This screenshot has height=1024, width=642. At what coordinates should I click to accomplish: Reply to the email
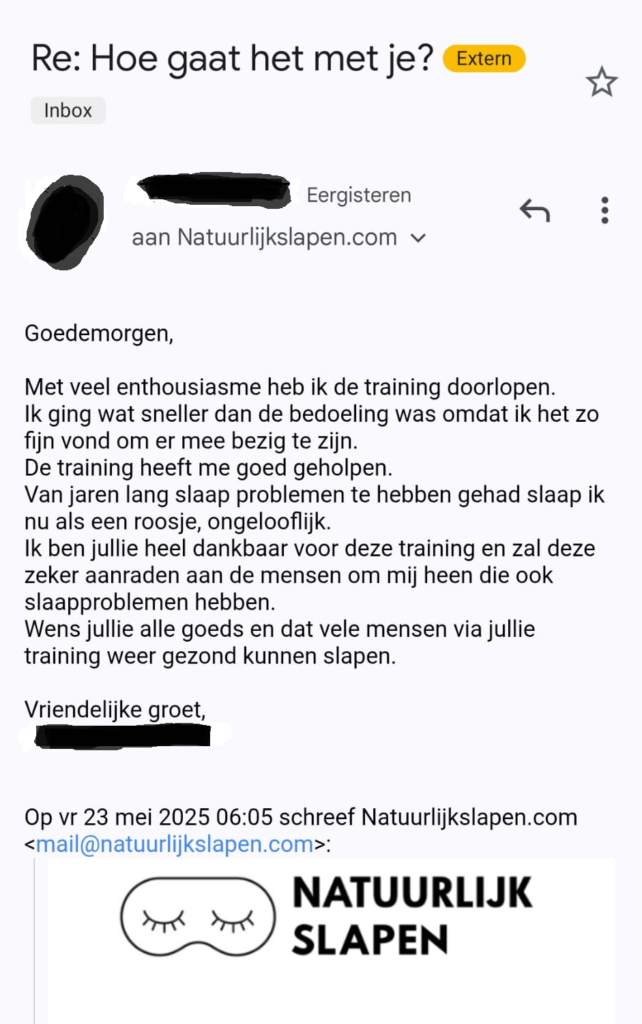pos(535,210)
